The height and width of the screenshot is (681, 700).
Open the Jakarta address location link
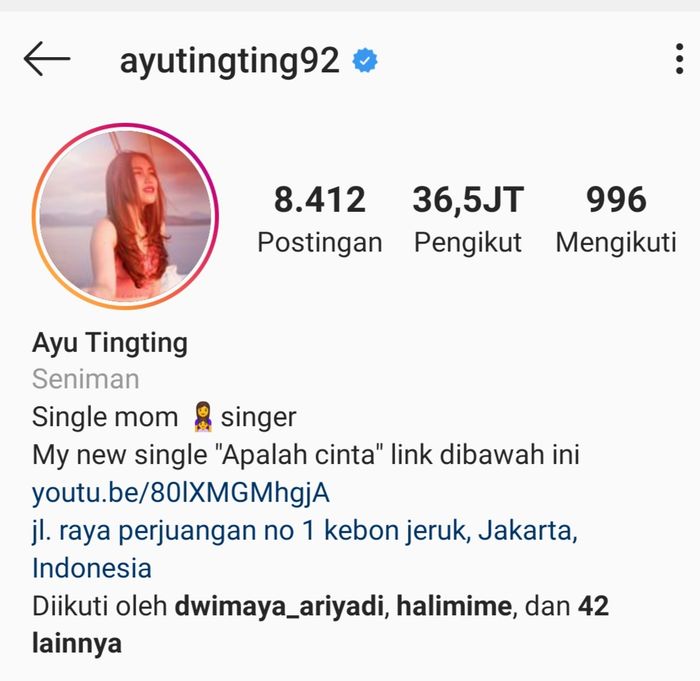[x=304, y=531]
